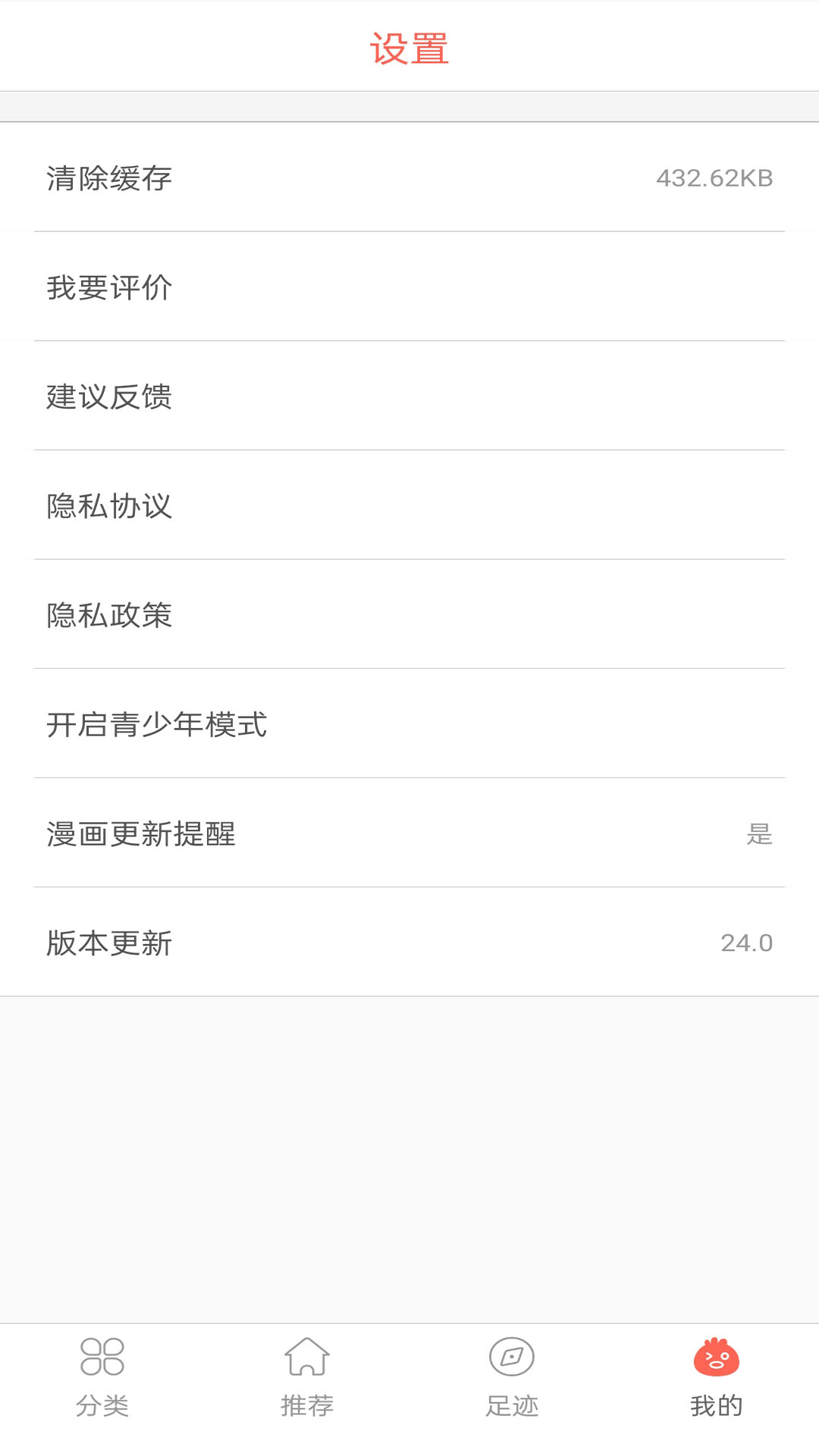View the 隐私协议 privacy agreement

click(409, 505)
